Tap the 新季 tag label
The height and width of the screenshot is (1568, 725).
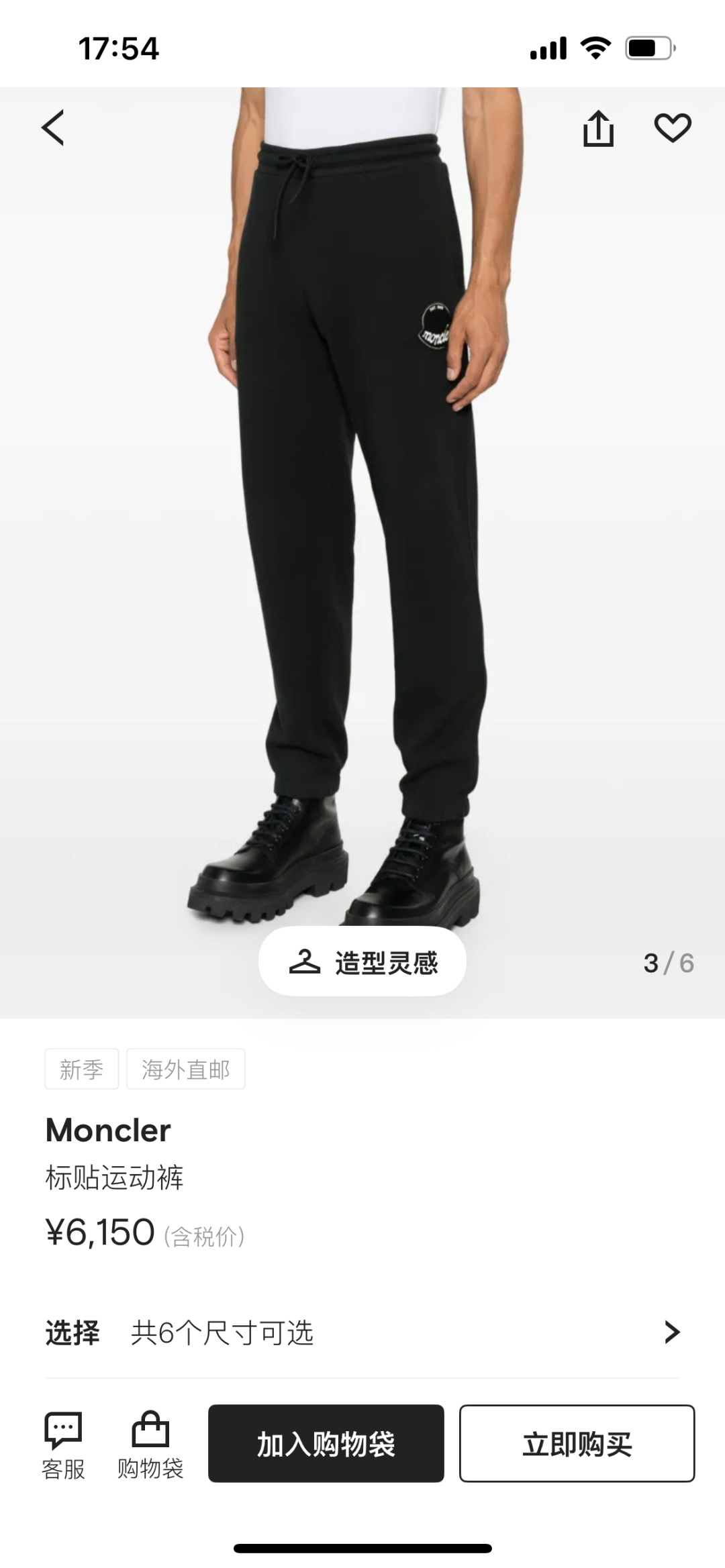click(81, 1069)
